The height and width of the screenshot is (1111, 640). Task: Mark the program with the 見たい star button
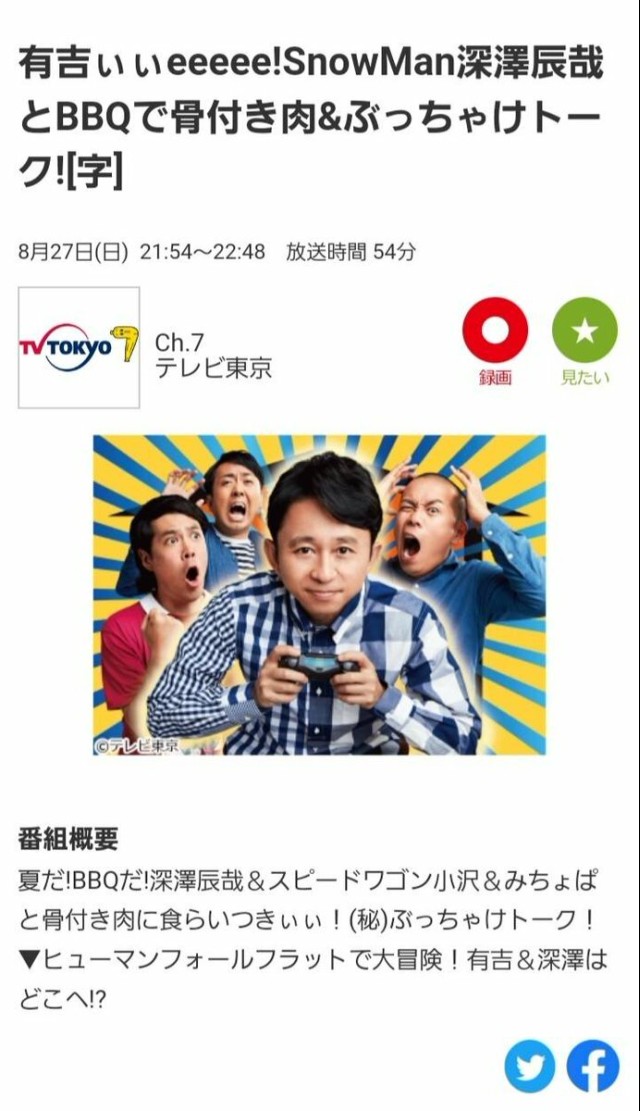tap(585, 331)
